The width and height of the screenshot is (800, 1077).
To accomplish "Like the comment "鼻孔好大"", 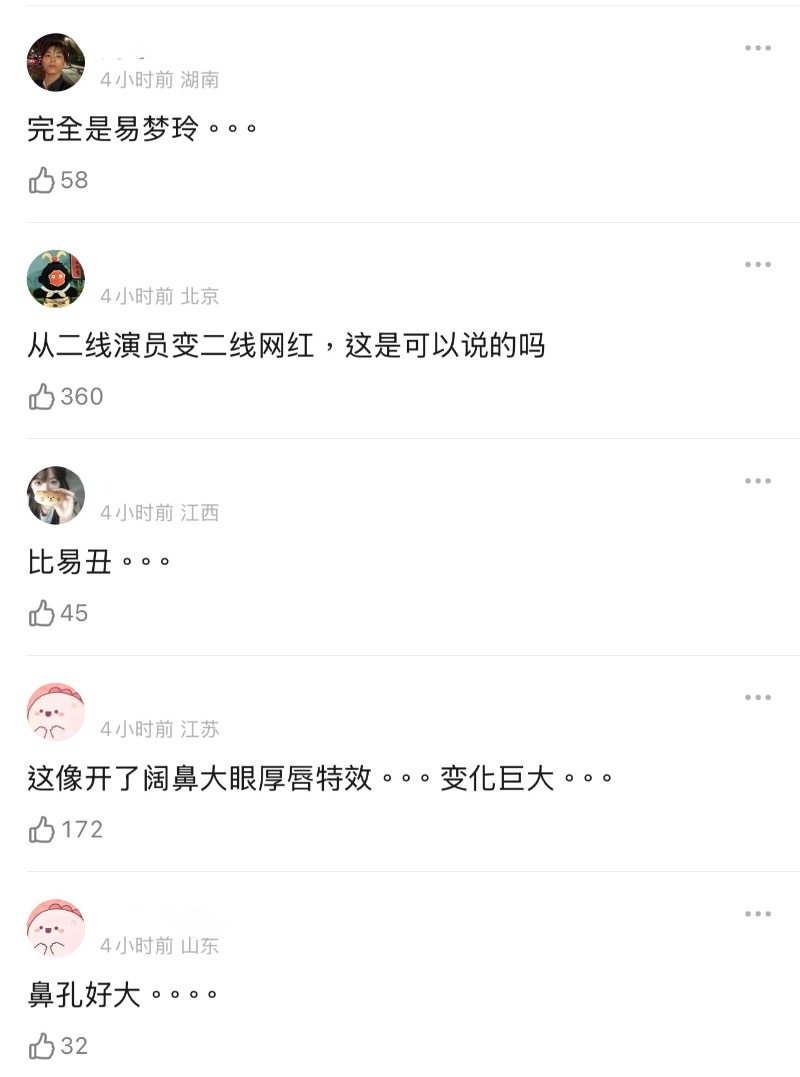I will (42, 1046).
